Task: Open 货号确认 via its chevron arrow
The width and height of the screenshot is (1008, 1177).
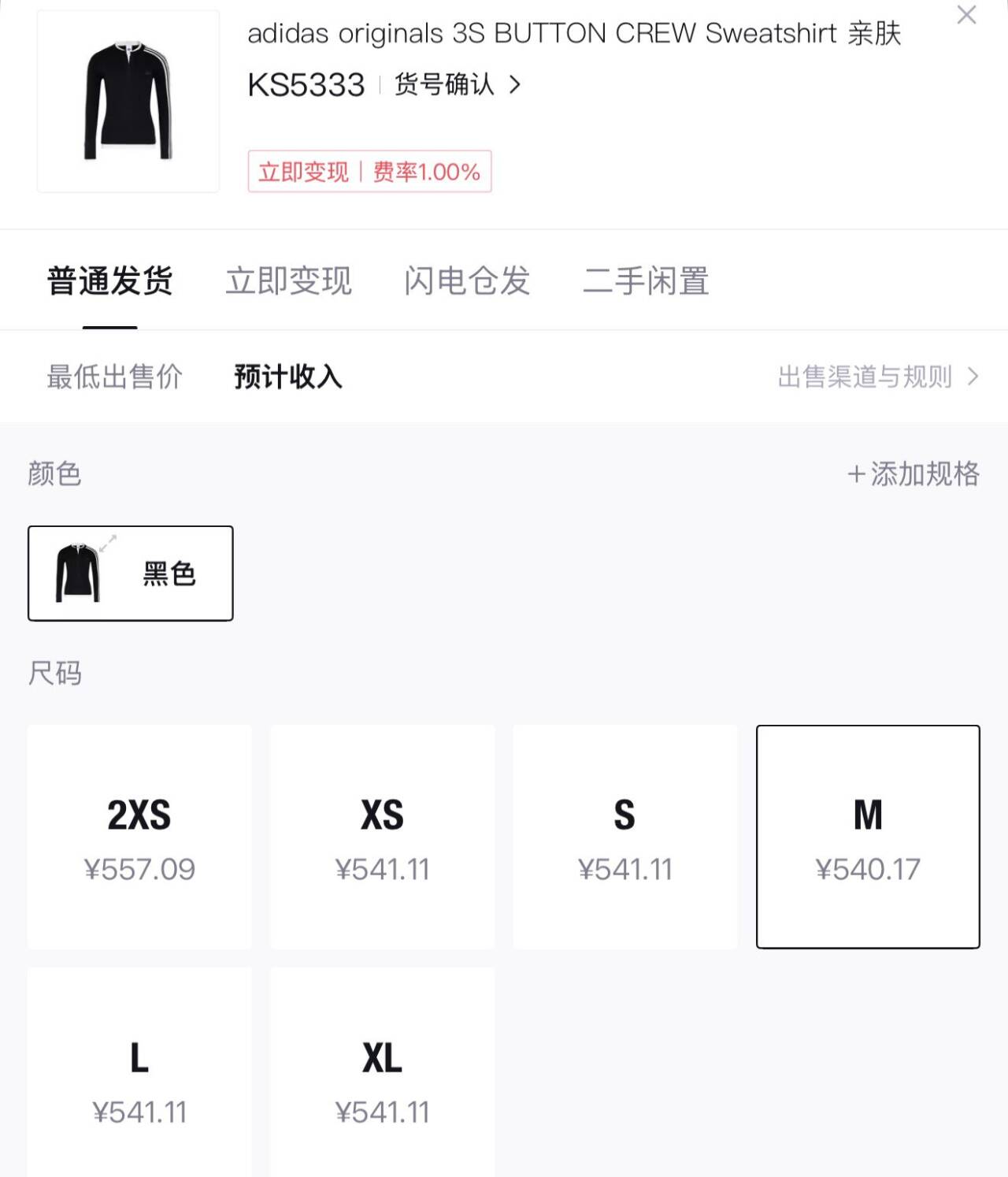Action: click(516, 87)
